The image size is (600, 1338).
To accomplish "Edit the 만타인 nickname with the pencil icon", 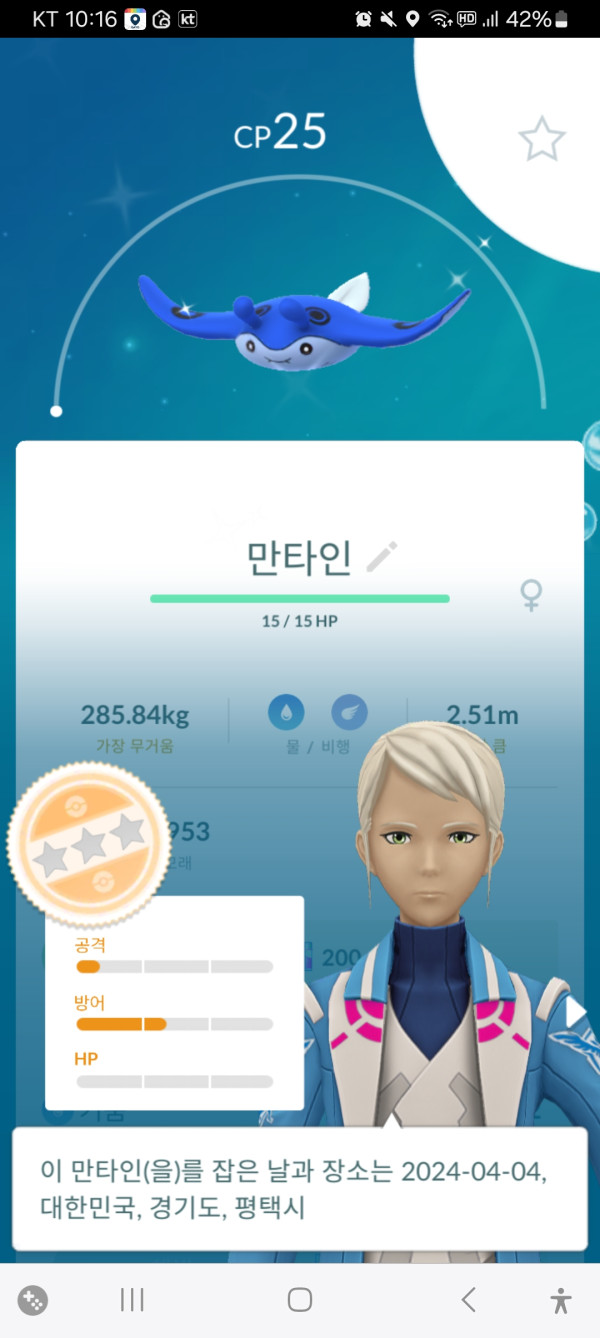I will click(382, 557).
